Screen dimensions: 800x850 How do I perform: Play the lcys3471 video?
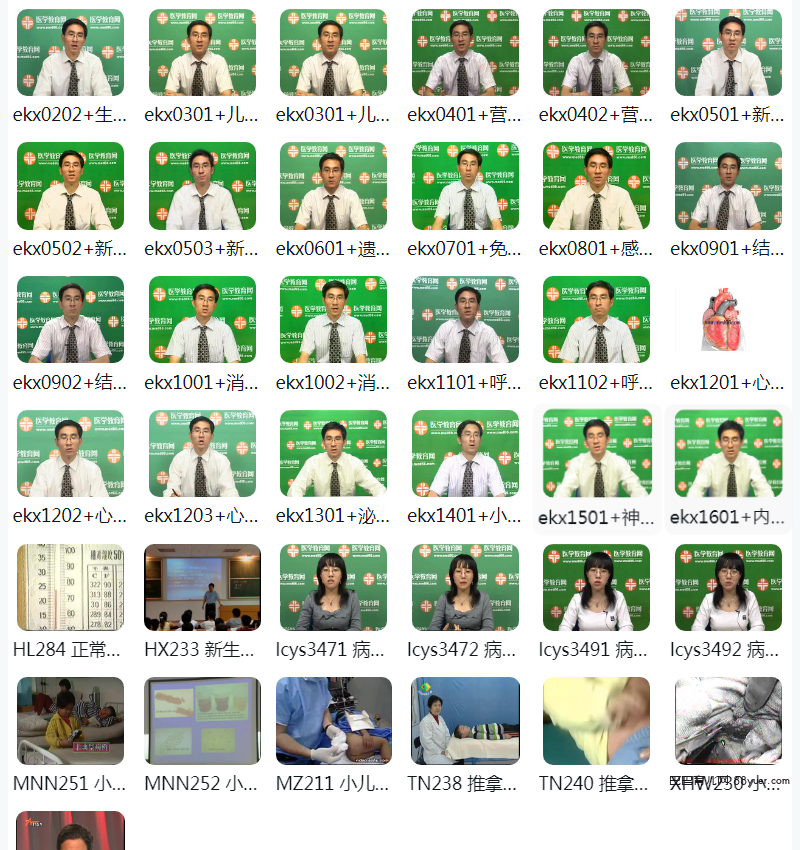(x=333, y=587)
